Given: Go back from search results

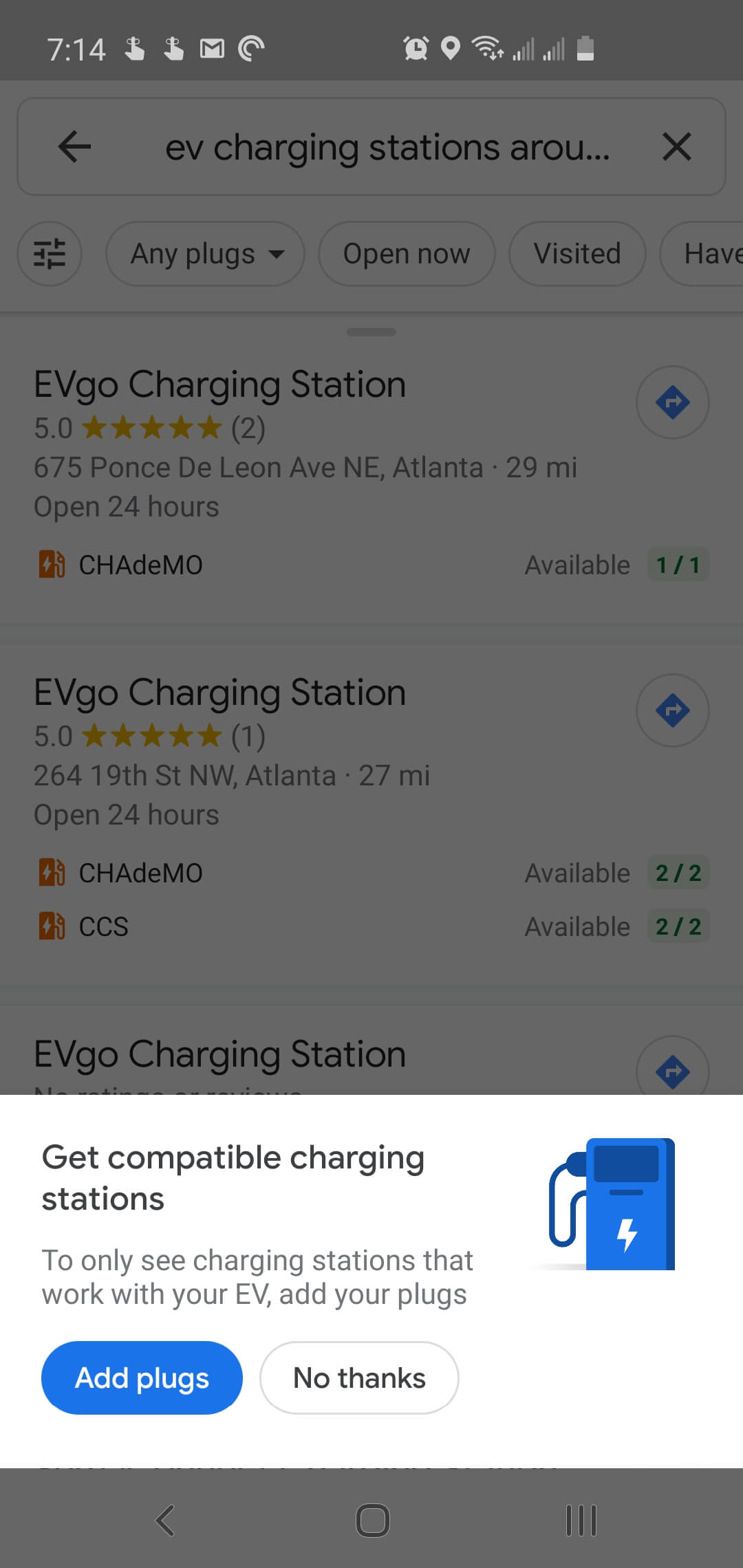Looking at the screenshot, I should (74, 146).
